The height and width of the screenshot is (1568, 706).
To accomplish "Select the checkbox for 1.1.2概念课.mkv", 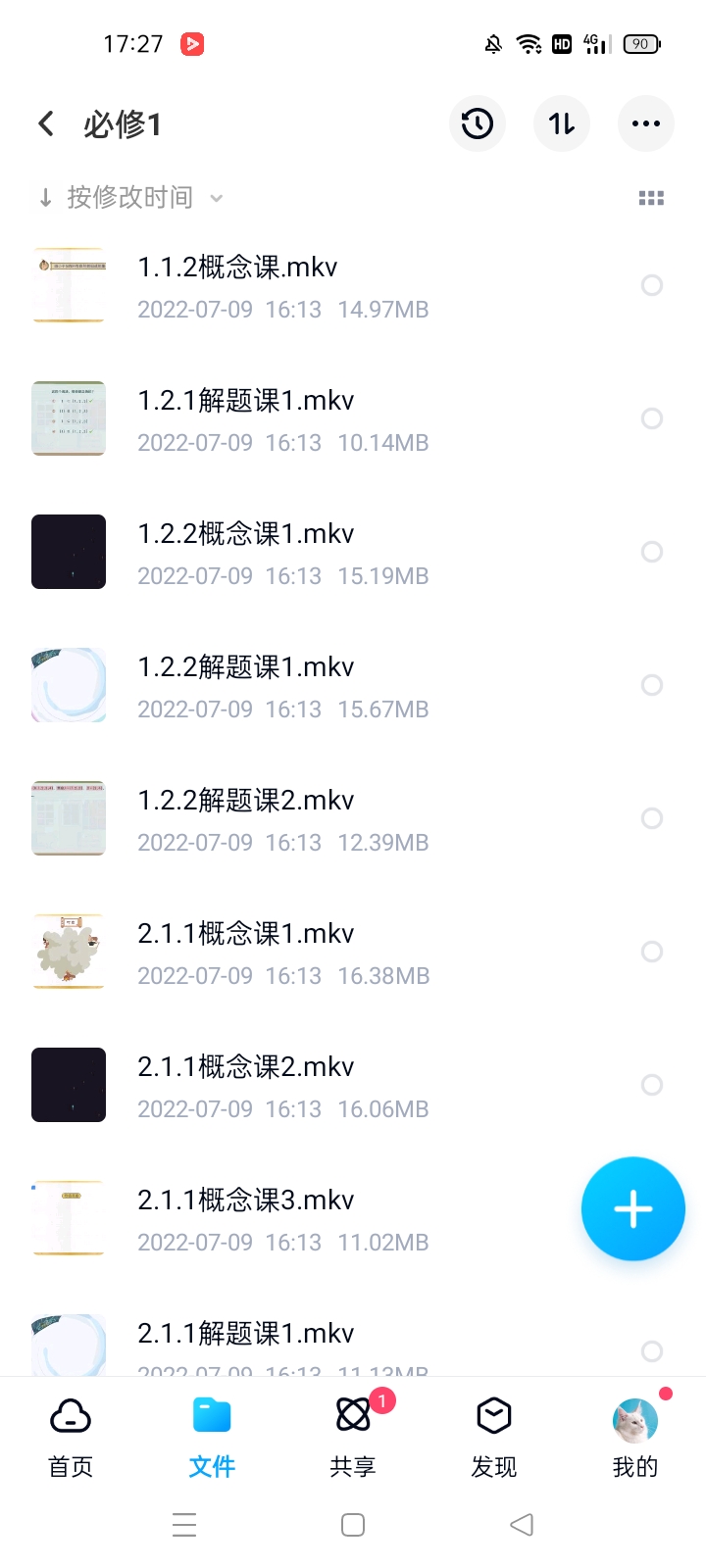I will pos(652,285).
